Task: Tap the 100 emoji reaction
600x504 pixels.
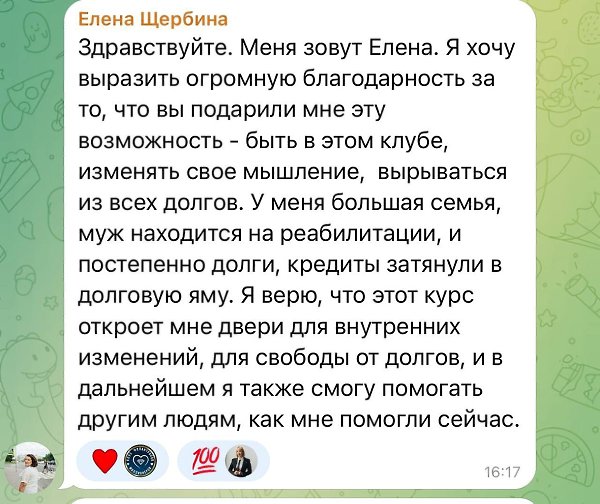Action: pyautogui.click(x=205, y=462)
